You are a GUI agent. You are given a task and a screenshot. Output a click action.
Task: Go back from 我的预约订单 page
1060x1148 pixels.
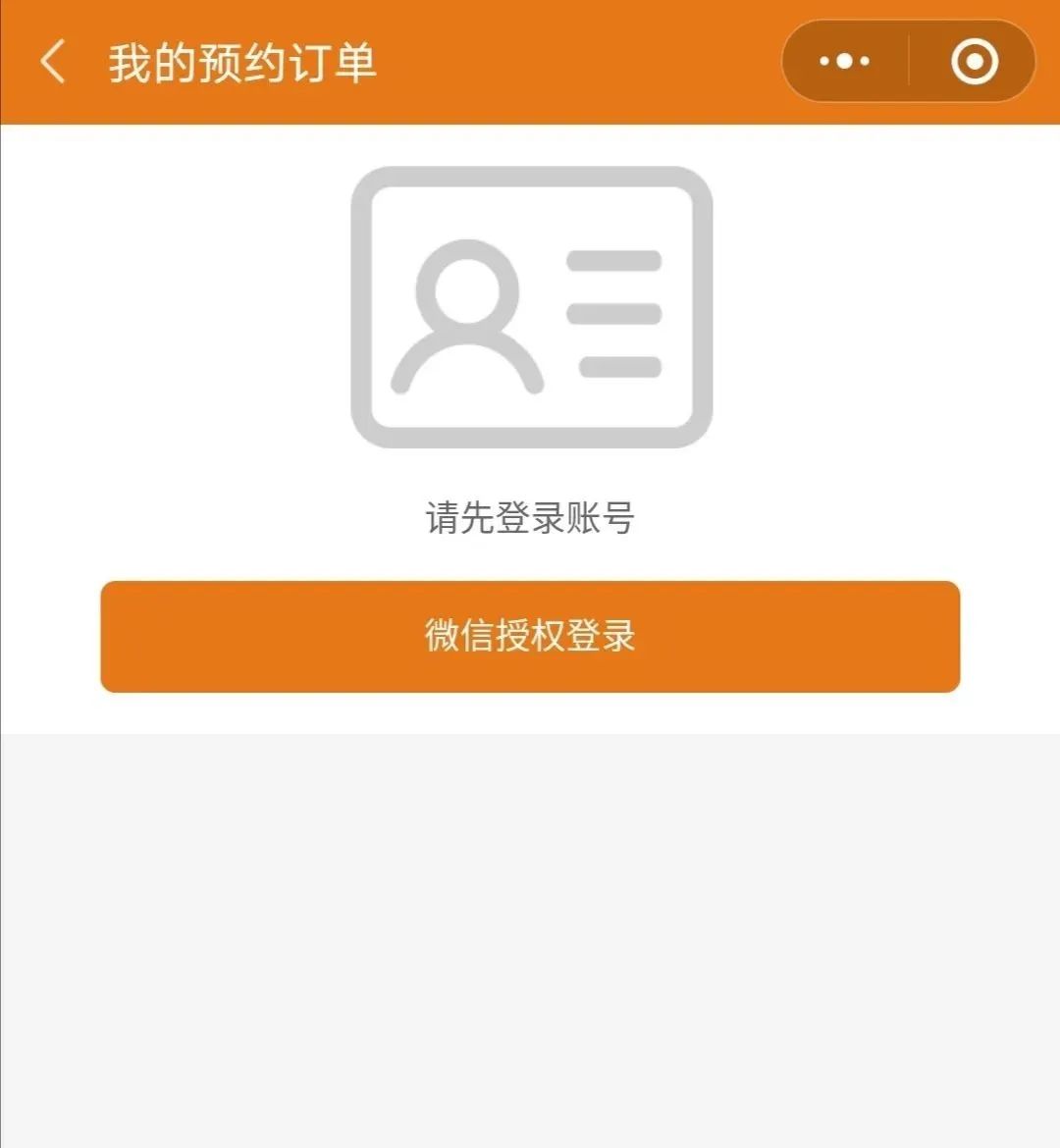tap(53, 62)
